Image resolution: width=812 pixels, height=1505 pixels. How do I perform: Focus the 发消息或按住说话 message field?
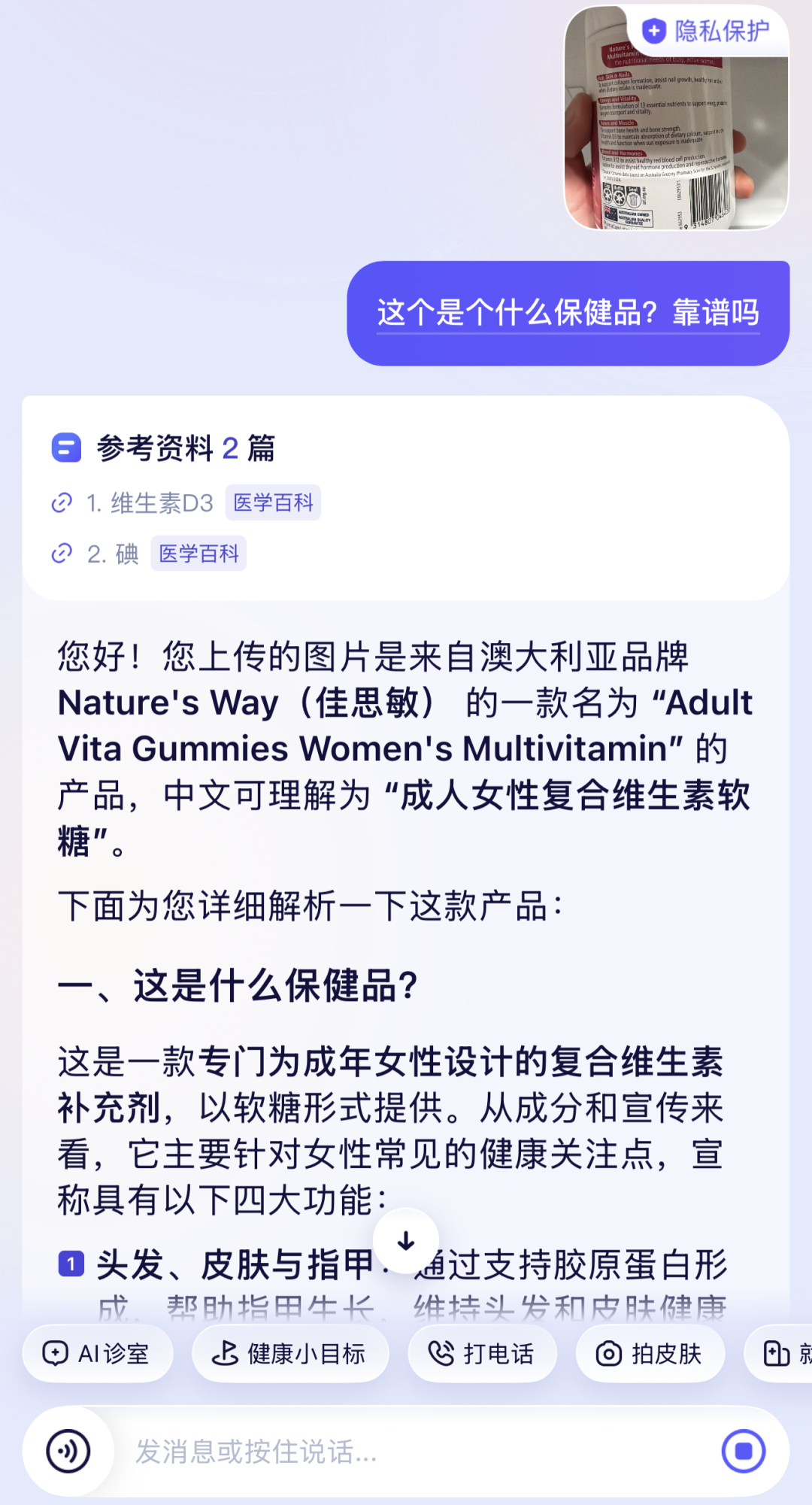point(406,1451)
